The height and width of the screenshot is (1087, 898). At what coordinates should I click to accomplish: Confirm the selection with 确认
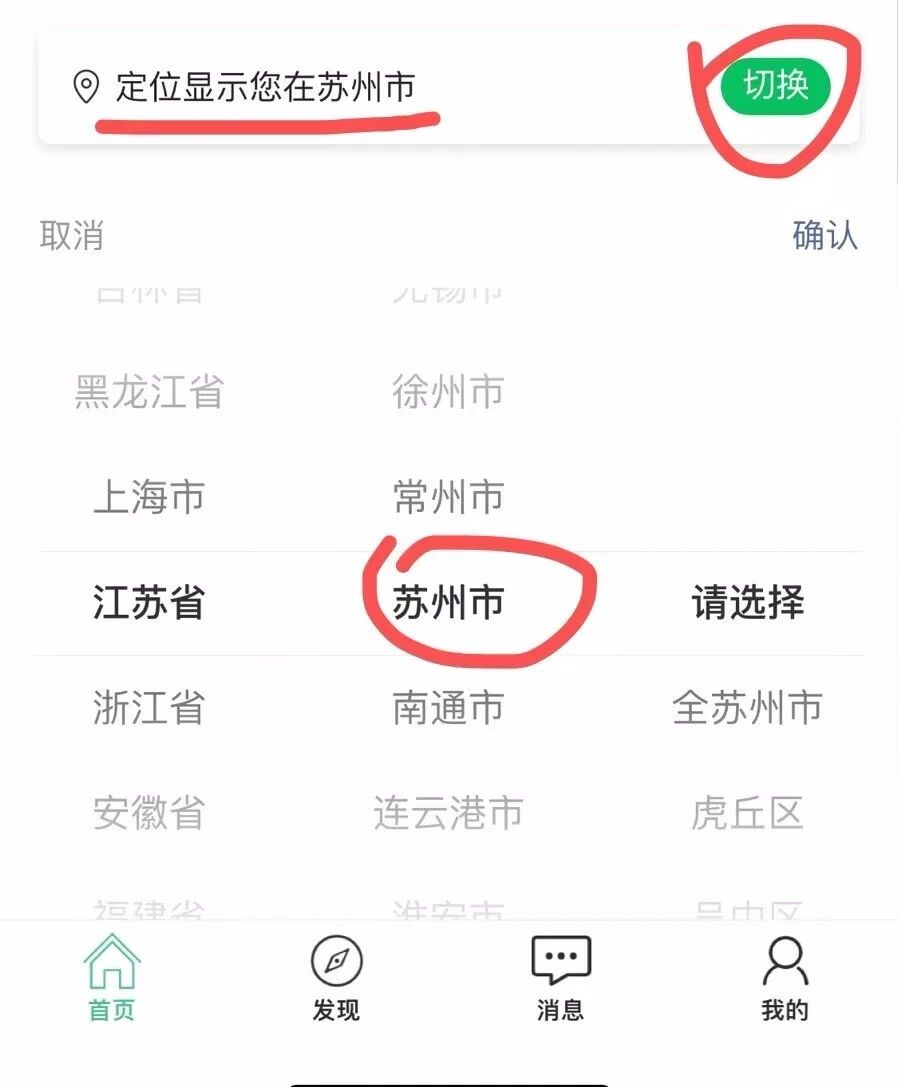tap(825, 235)
